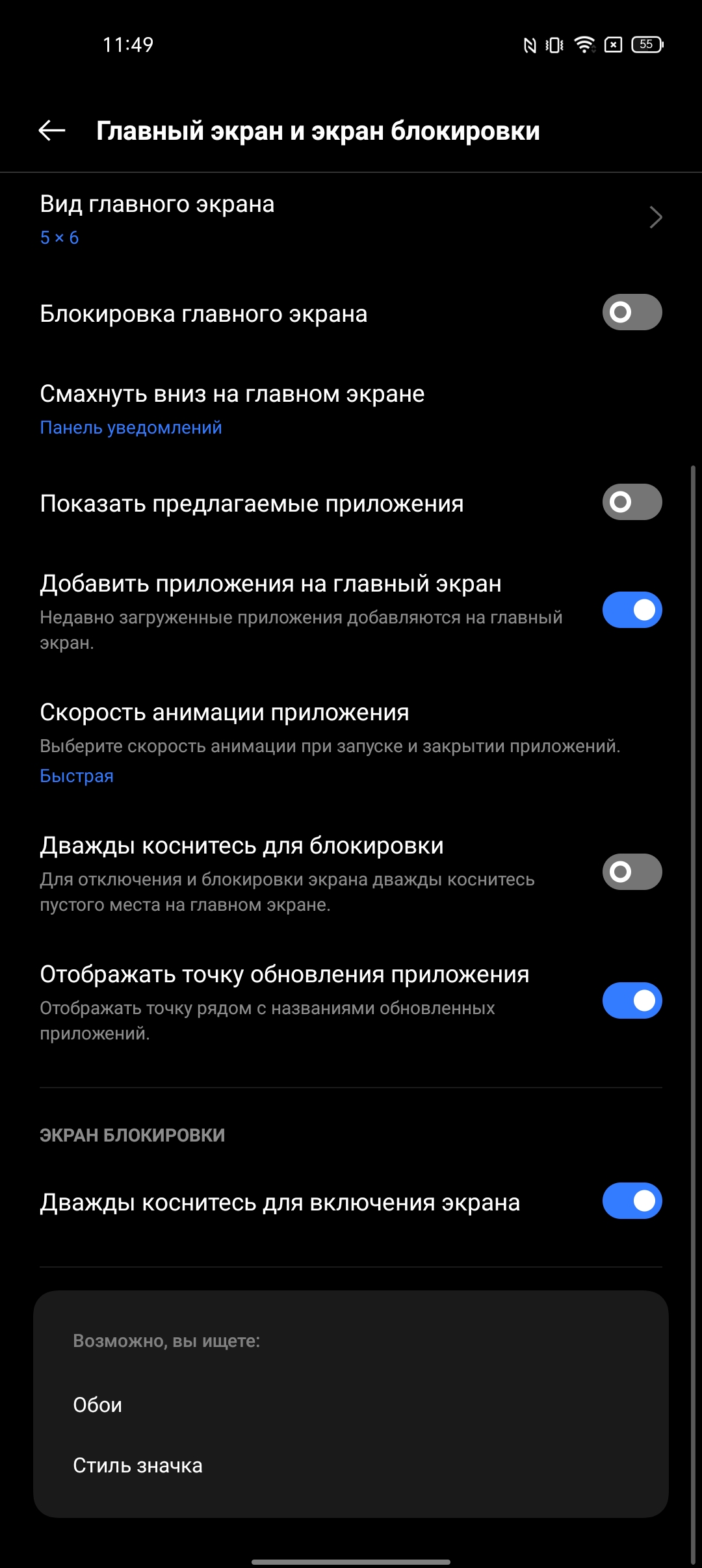Turn on Показать предлагаемые приложения
The image size is (702, 1568).
click(x=631, y=503)
